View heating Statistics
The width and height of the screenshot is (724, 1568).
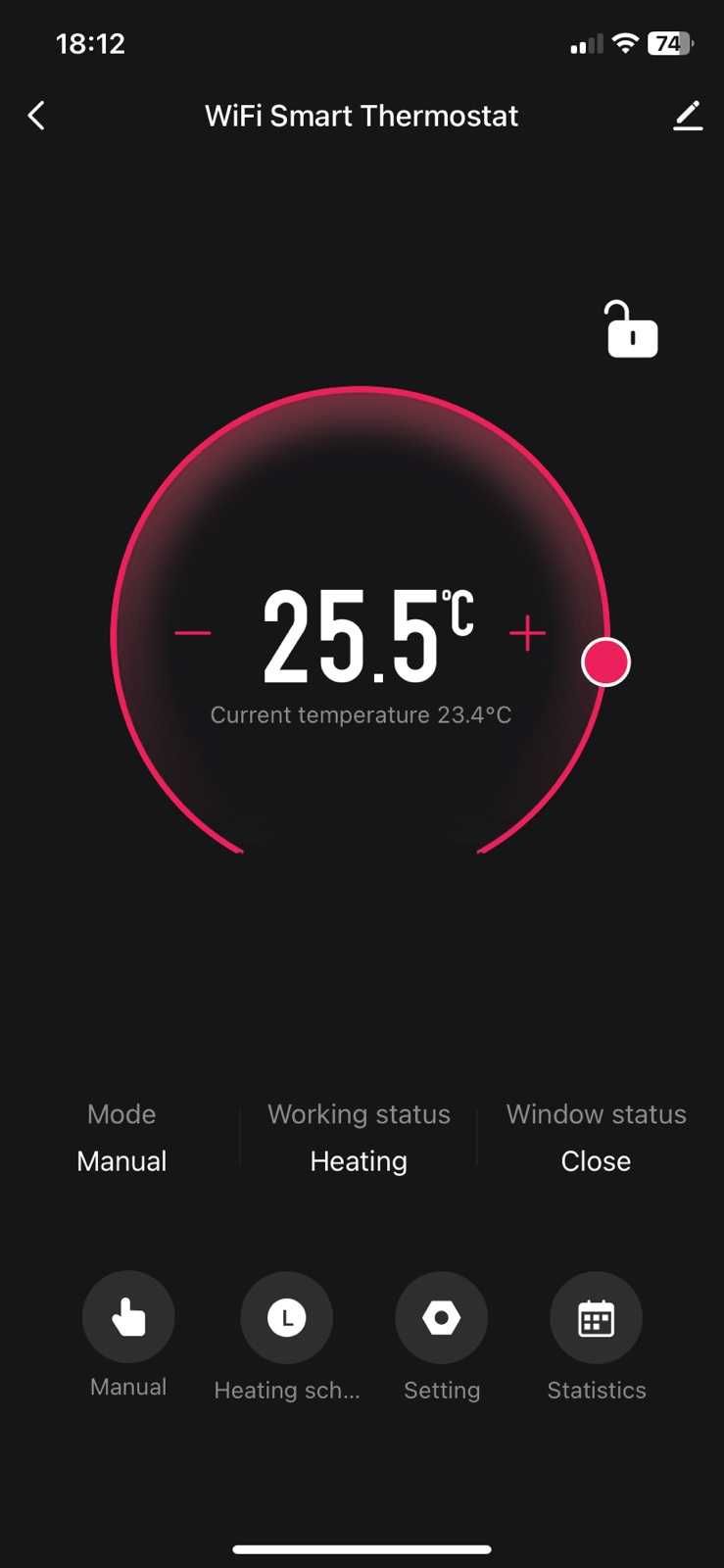pos(596,1317)
